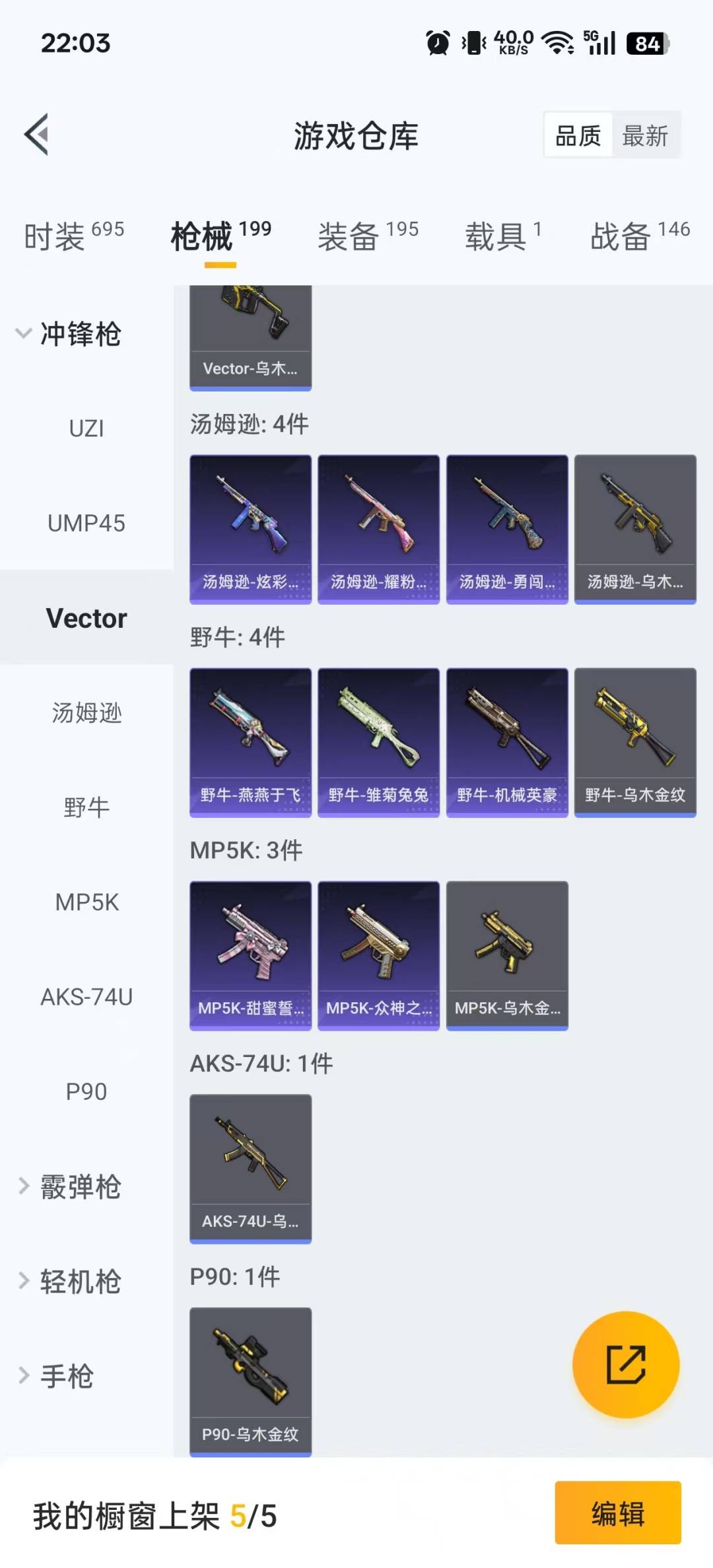
Task: Tap the yellow share floating button
Action: (x=625, y=1364)
